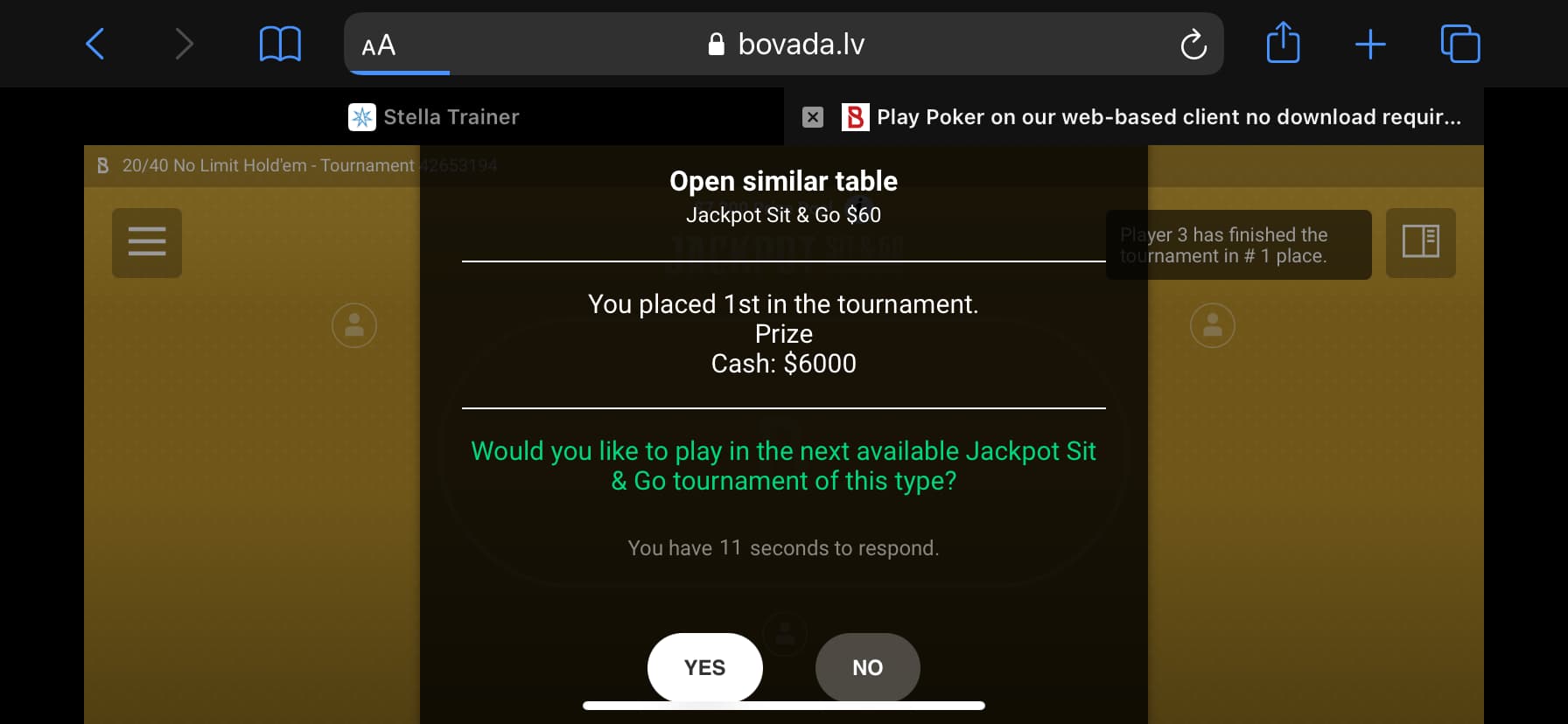The height and width of the screenshot is (724, 1568).
Task: Share this page
Action: 1283,44
